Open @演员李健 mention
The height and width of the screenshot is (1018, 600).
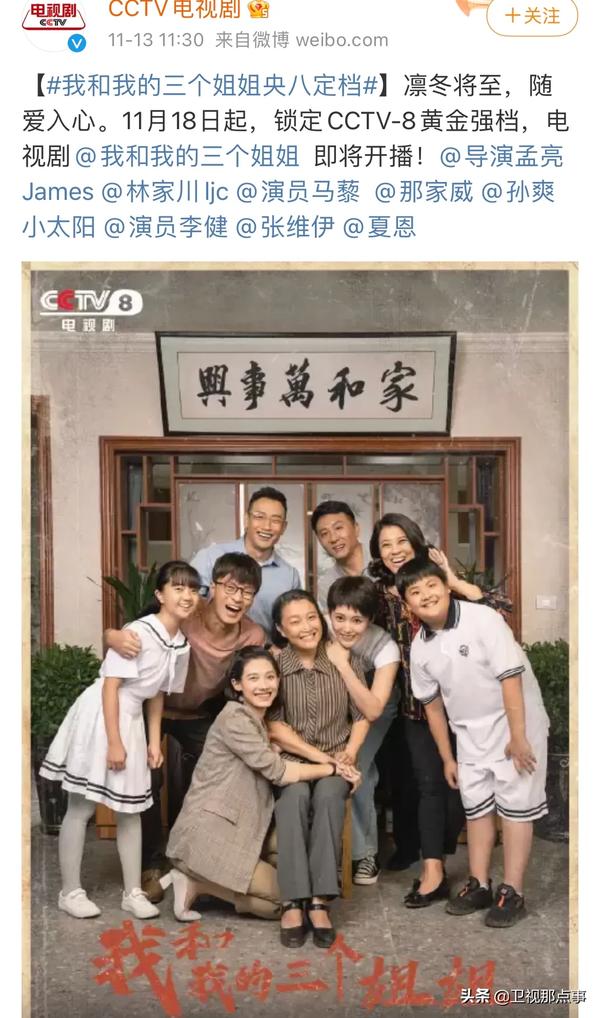tap(166, 227)
